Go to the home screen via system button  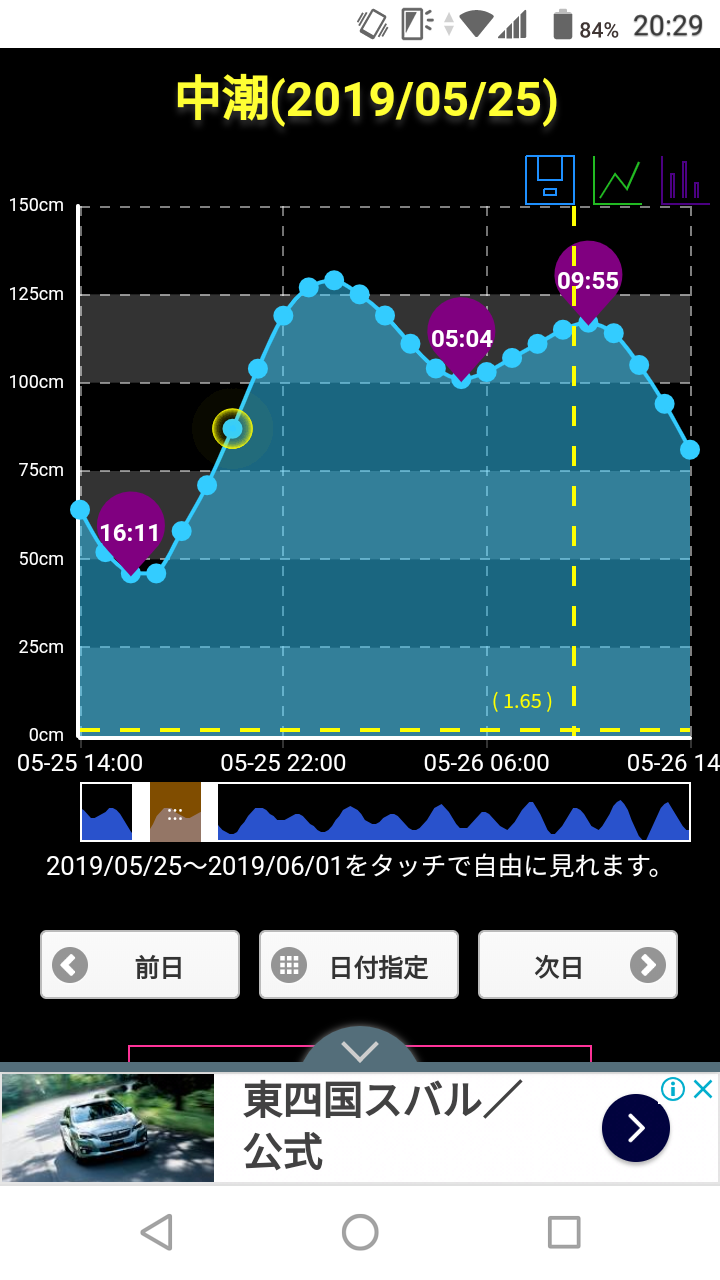[360, 1232]
